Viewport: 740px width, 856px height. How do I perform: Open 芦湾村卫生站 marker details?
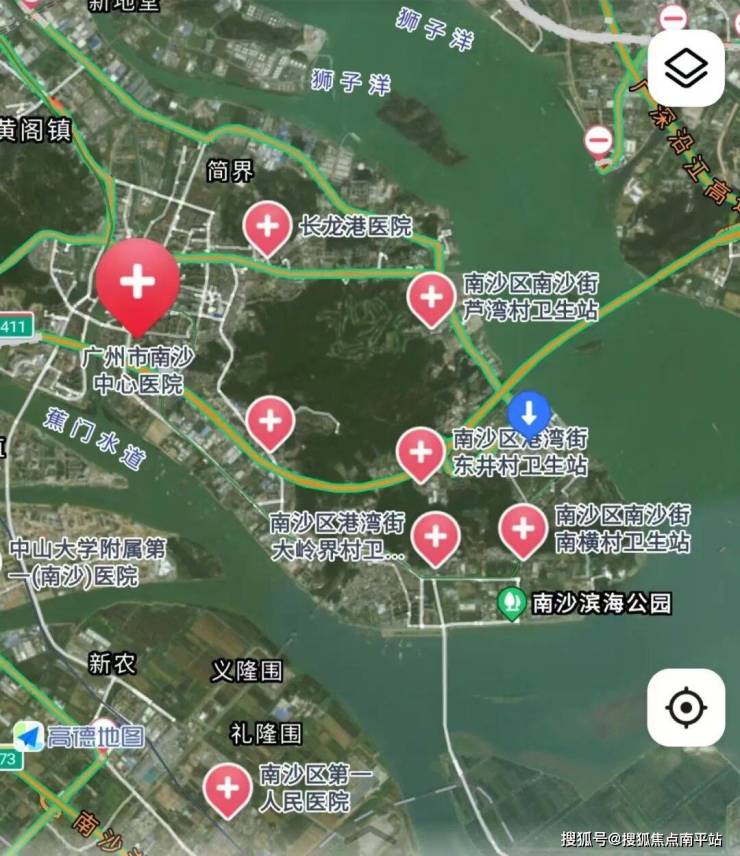tap(432, 298)
